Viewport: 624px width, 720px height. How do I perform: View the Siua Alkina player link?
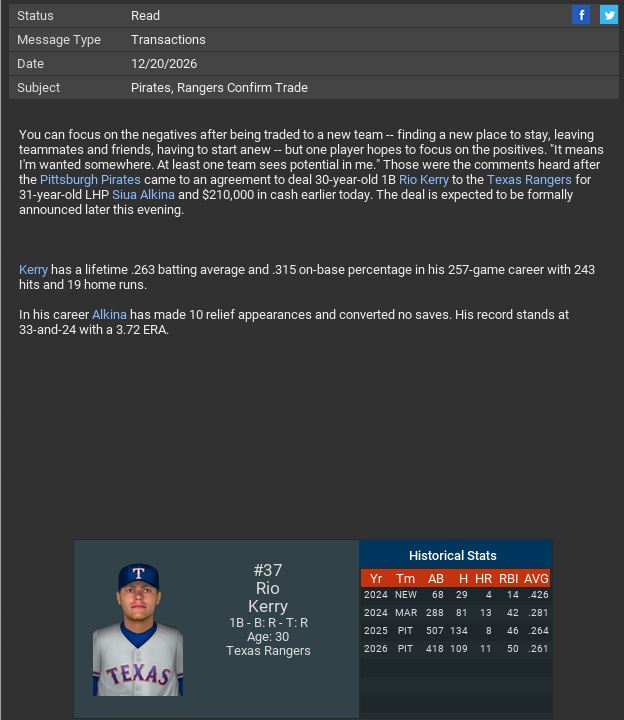[143, 195]
